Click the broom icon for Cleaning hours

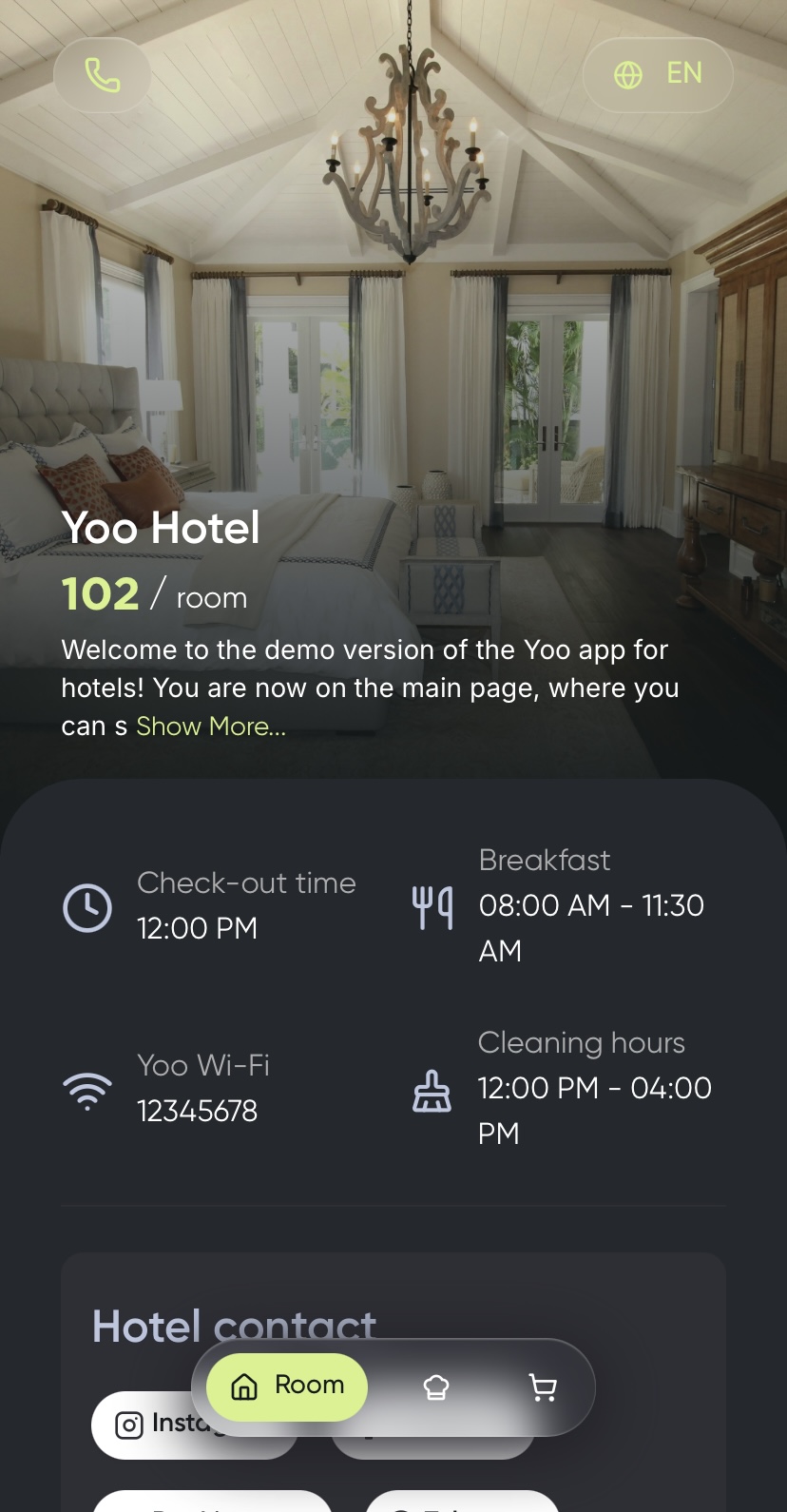coord(432,1094)
